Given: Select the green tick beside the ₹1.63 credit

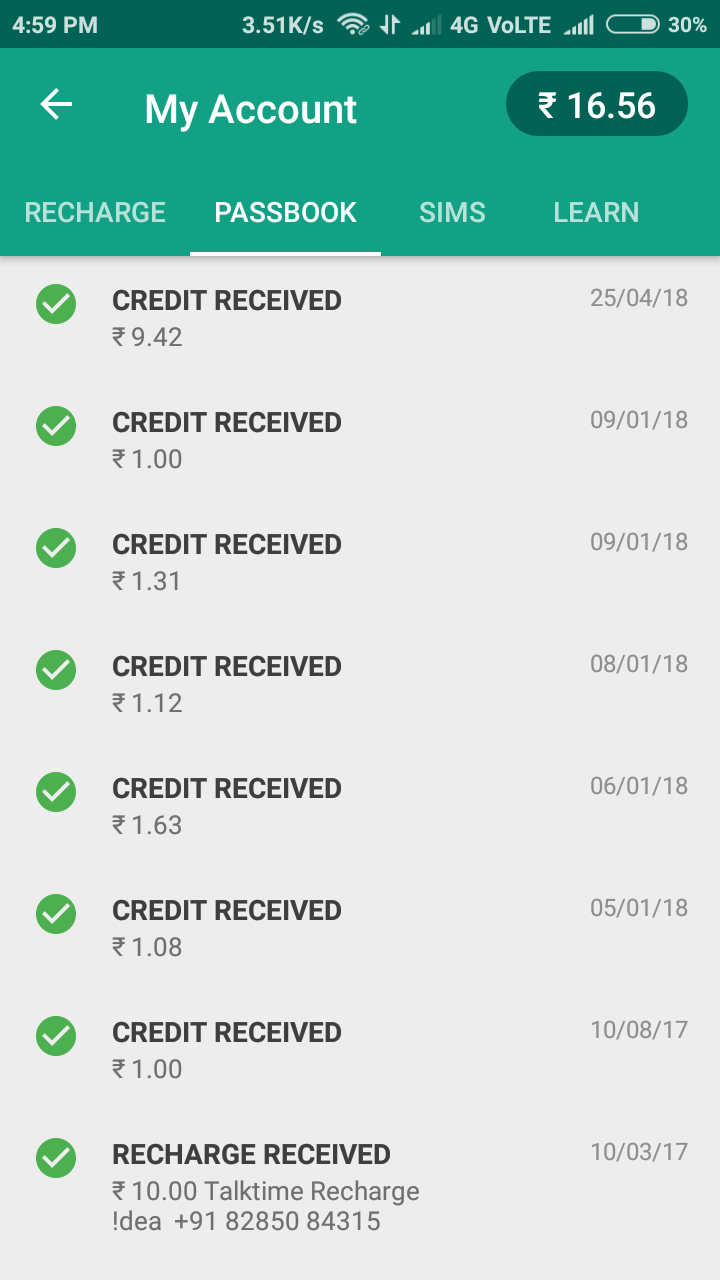Looking at the screenshot, I should [56, 792].
